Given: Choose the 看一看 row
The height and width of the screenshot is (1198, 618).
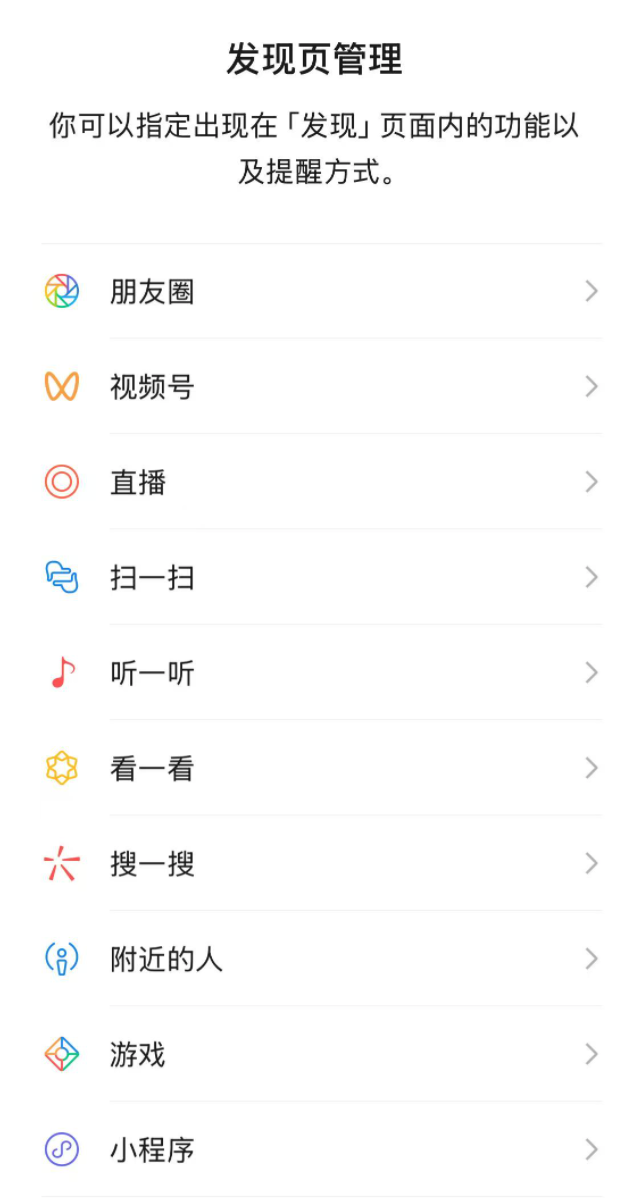Looking at the screenshot, I should pyautogui.click(x=152, y=769).
